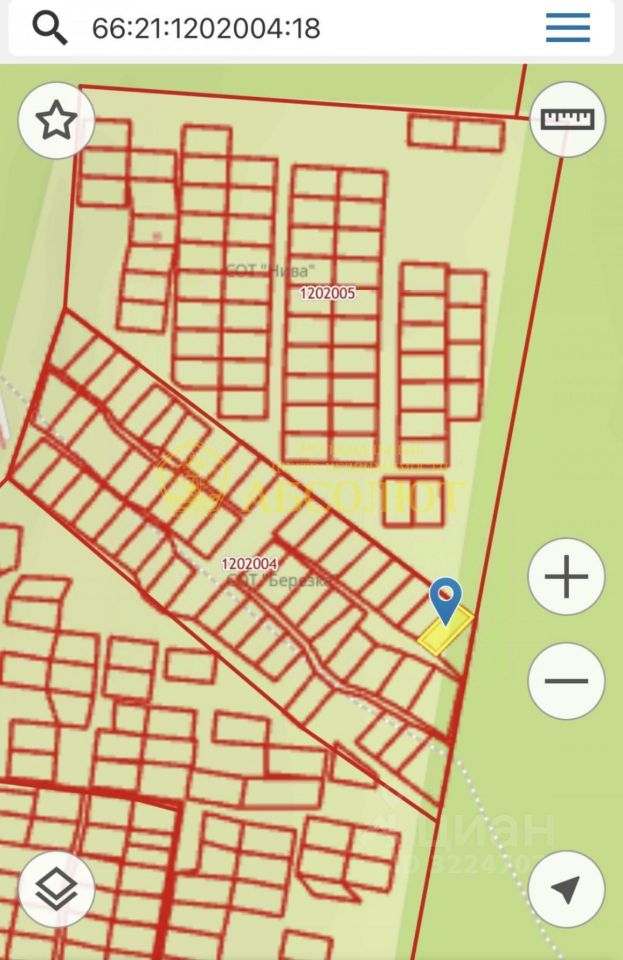Open the ruler measurement tool
623x960 pixels.
coord(567,119)
